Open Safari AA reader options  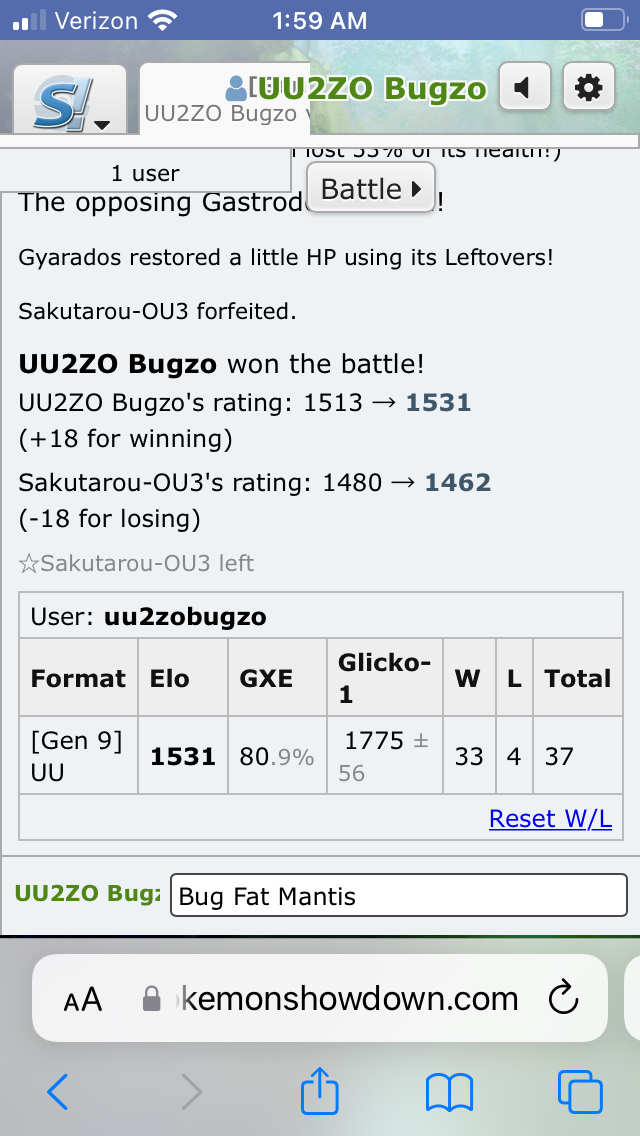point(83,998)
